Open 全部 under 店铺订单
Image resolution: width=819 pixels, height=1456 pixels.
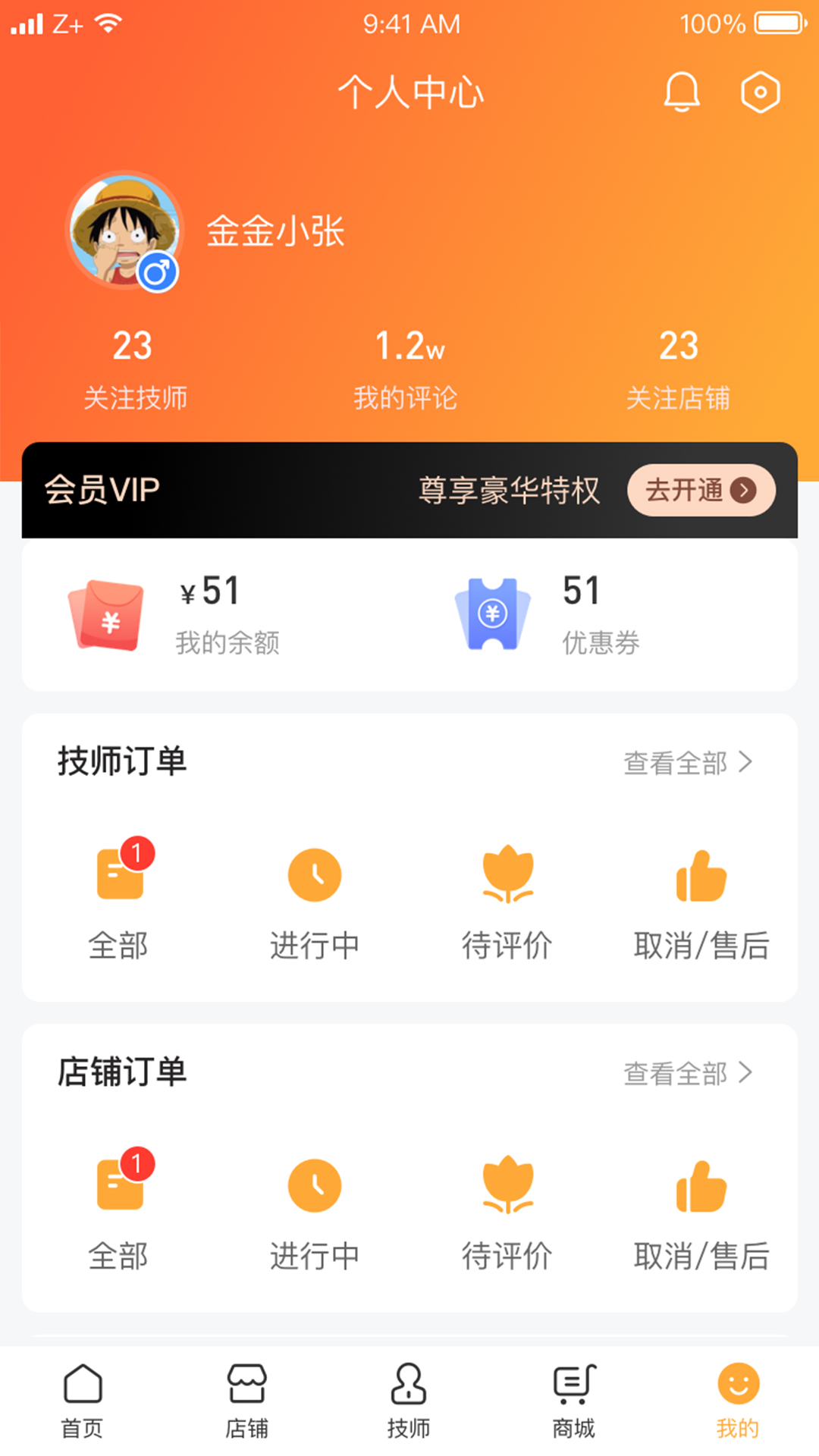[x=119, y=1213]
